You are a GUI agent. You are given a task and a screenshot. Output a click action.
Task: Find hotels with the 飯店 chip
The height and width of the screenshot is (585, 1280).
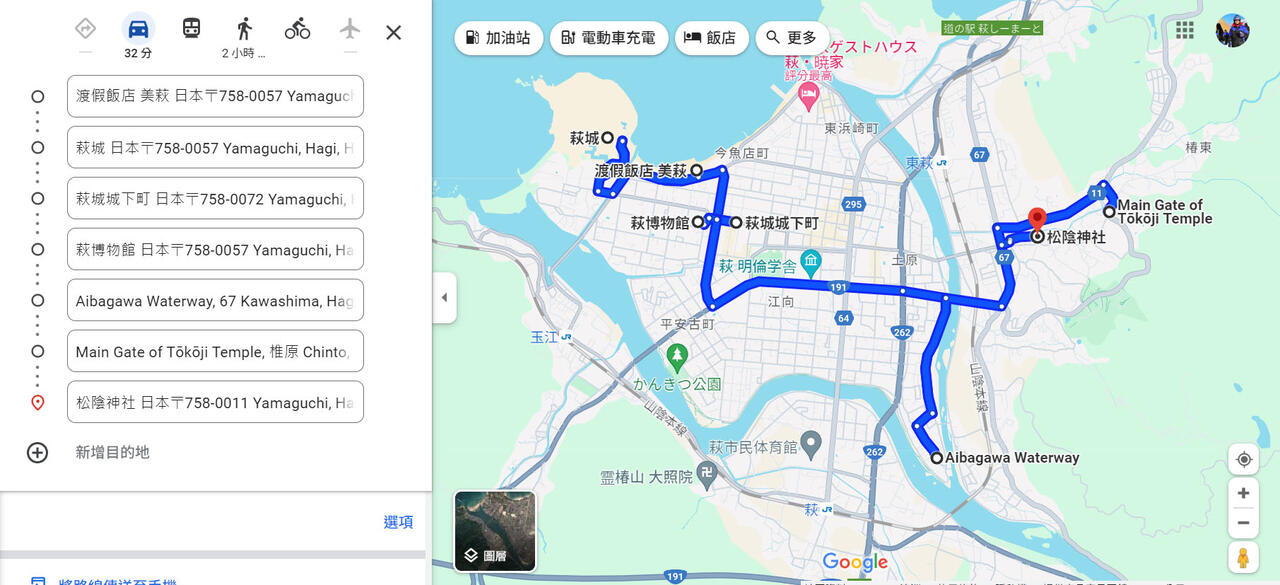point(711,38)
